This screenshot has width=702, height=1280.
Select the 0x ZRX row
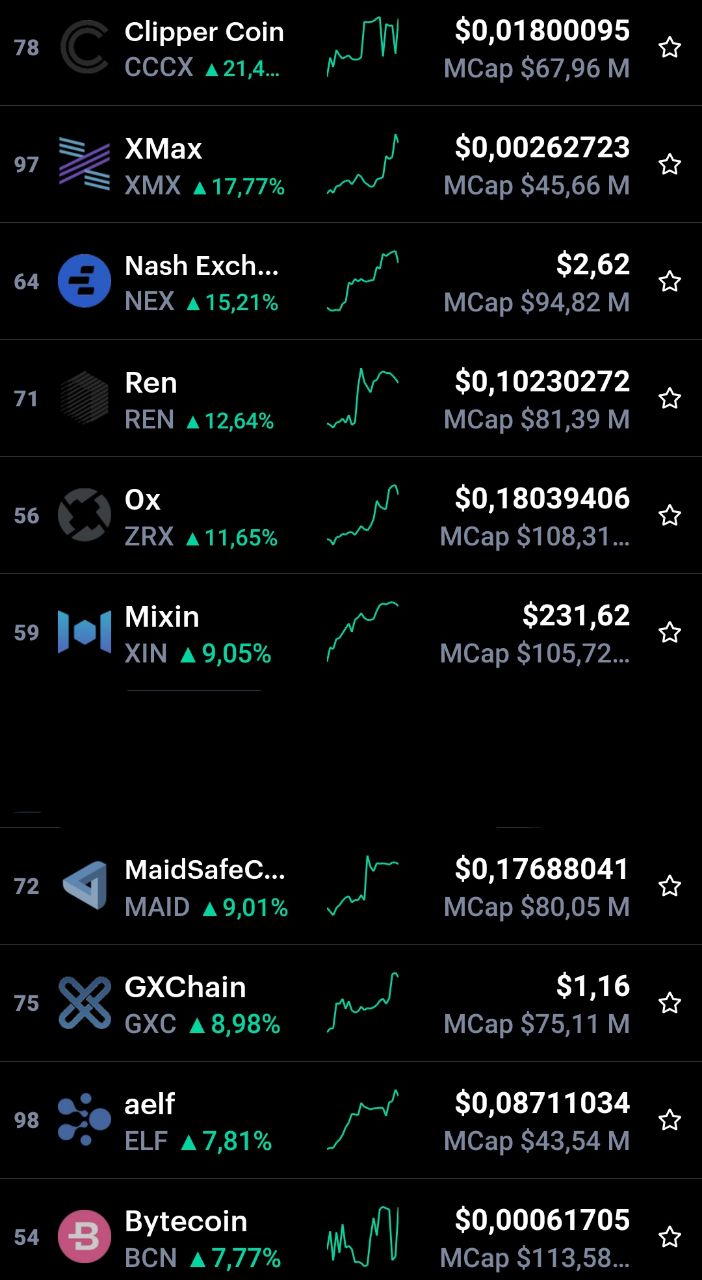click(351, 515)
